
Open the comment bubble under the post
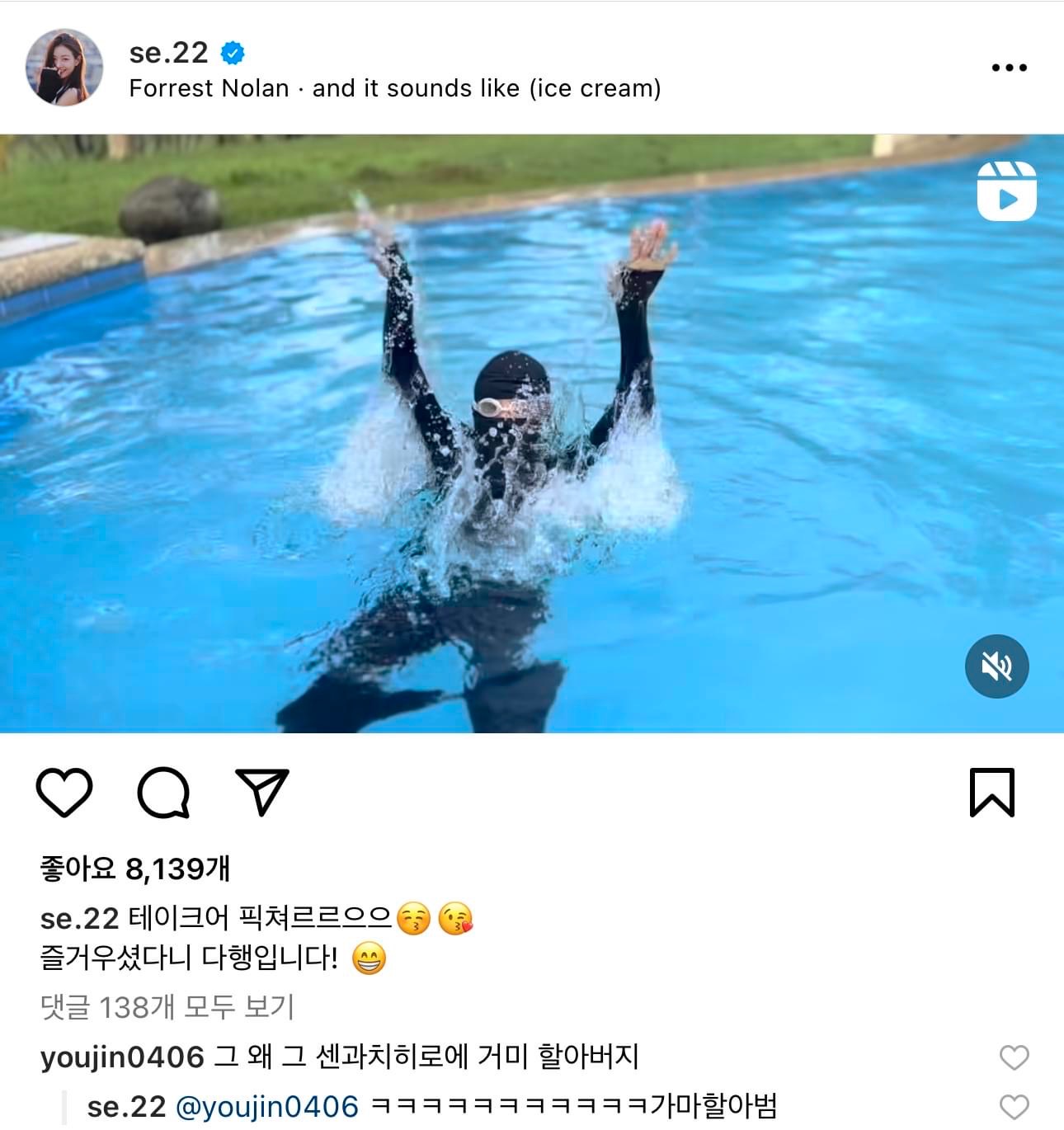pos(163,793)
